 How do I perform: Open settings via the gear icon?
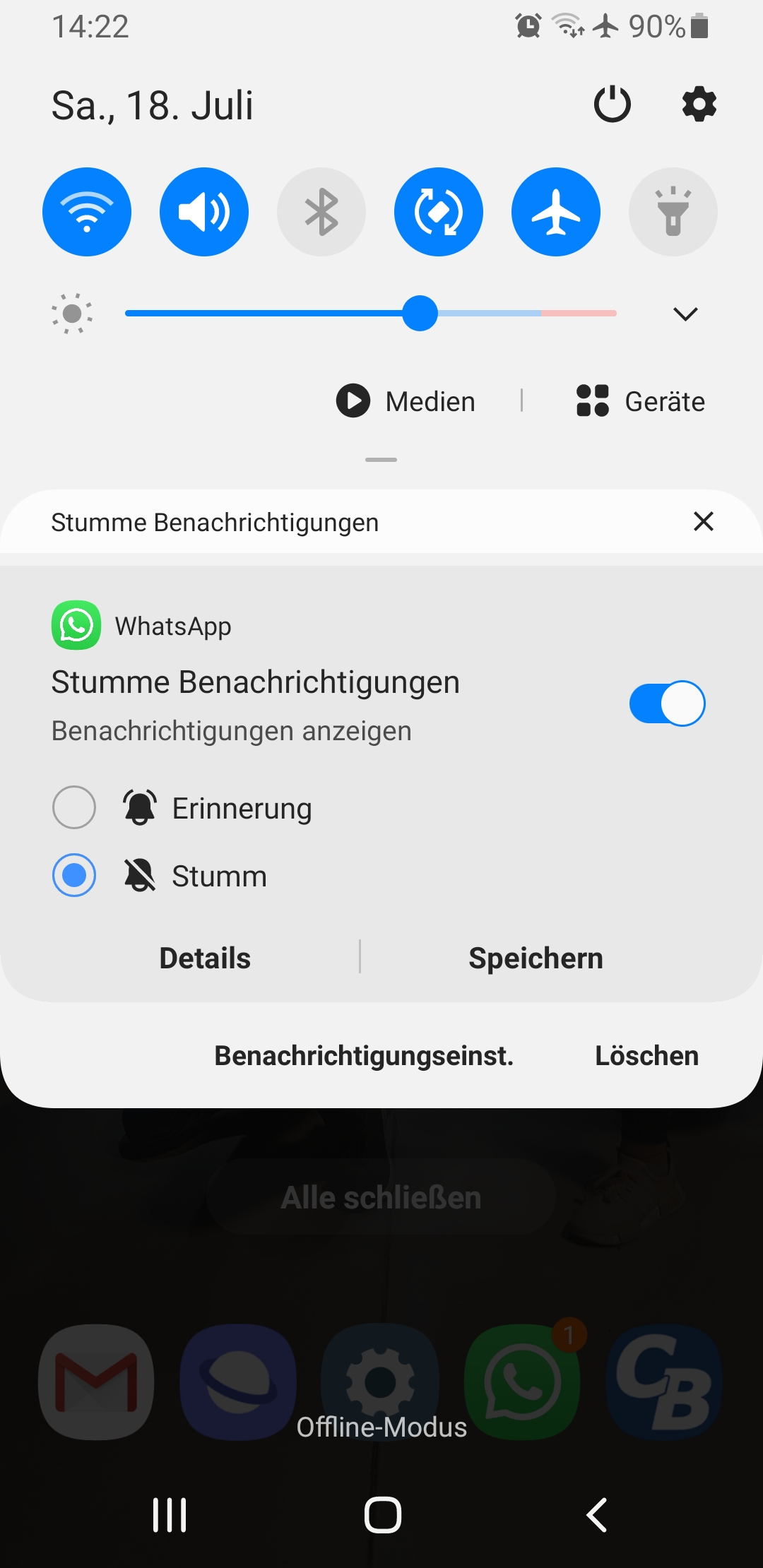pos(699,105)
